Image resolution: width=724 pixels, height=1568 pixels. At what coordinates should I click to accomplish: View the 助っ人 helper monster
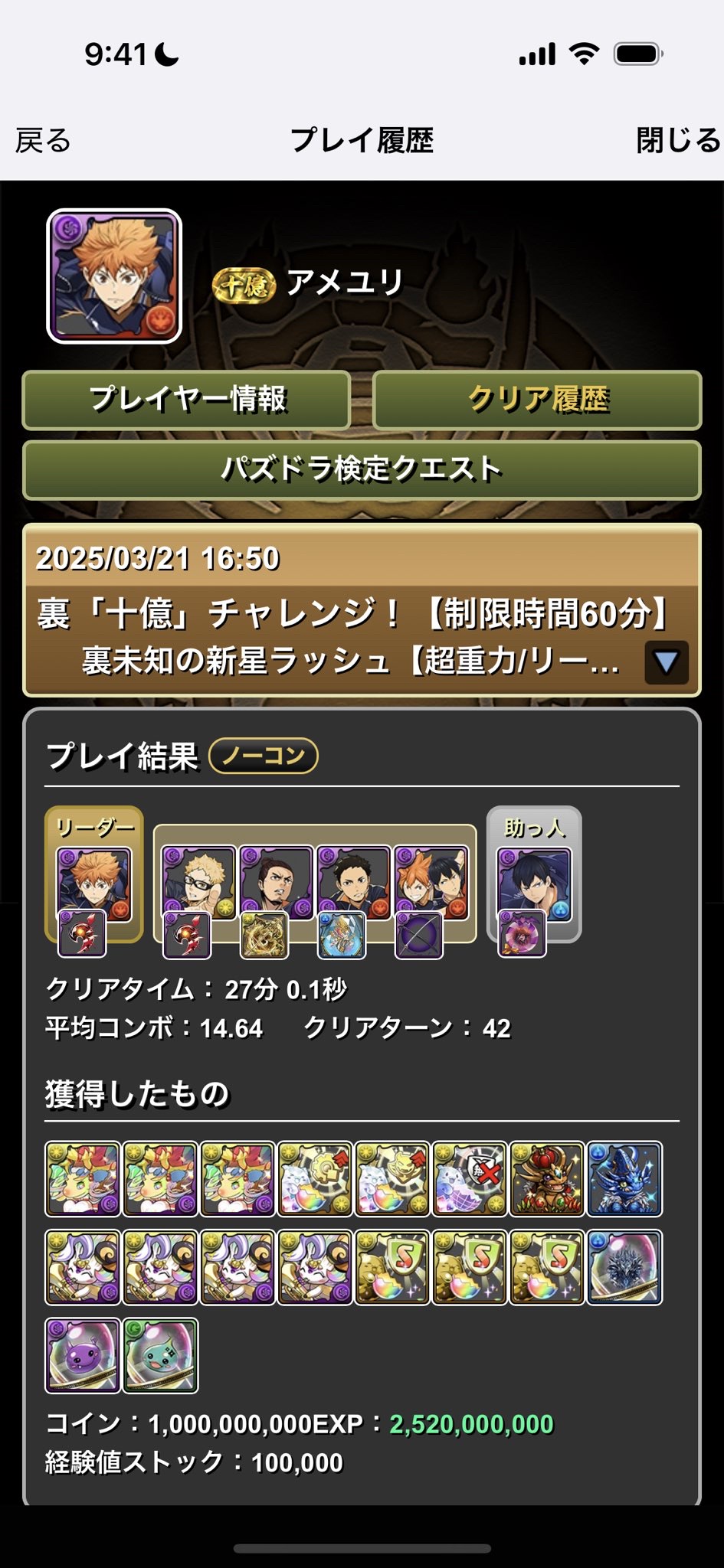[x=534, y=884]
